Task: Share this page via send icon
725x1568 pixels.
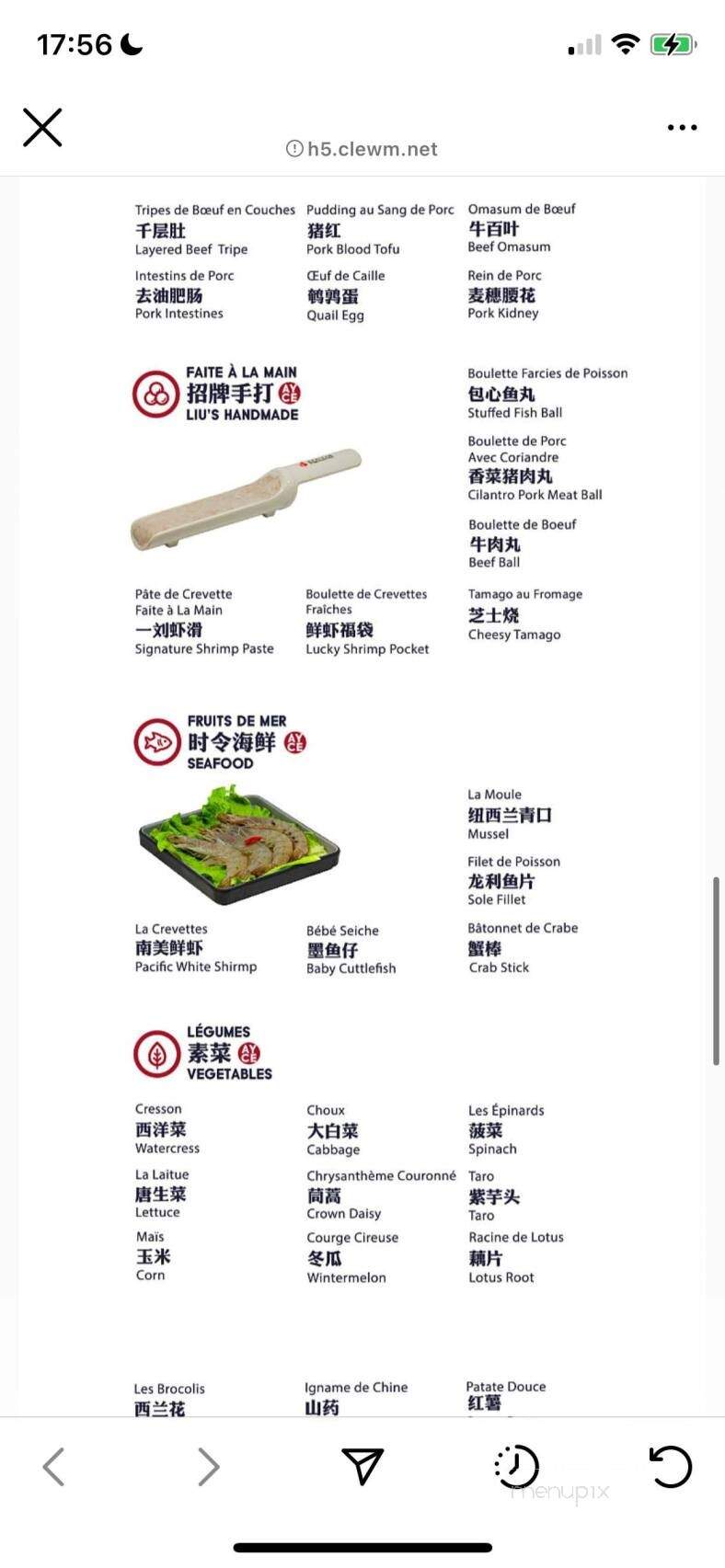Action: [362, 1466]
